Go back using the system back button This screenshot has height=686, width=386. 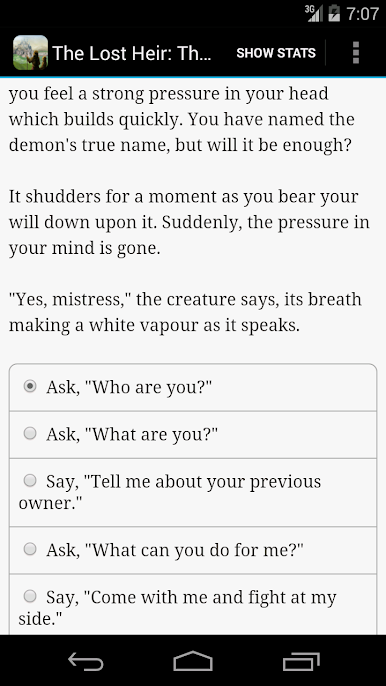click(86, 661)
